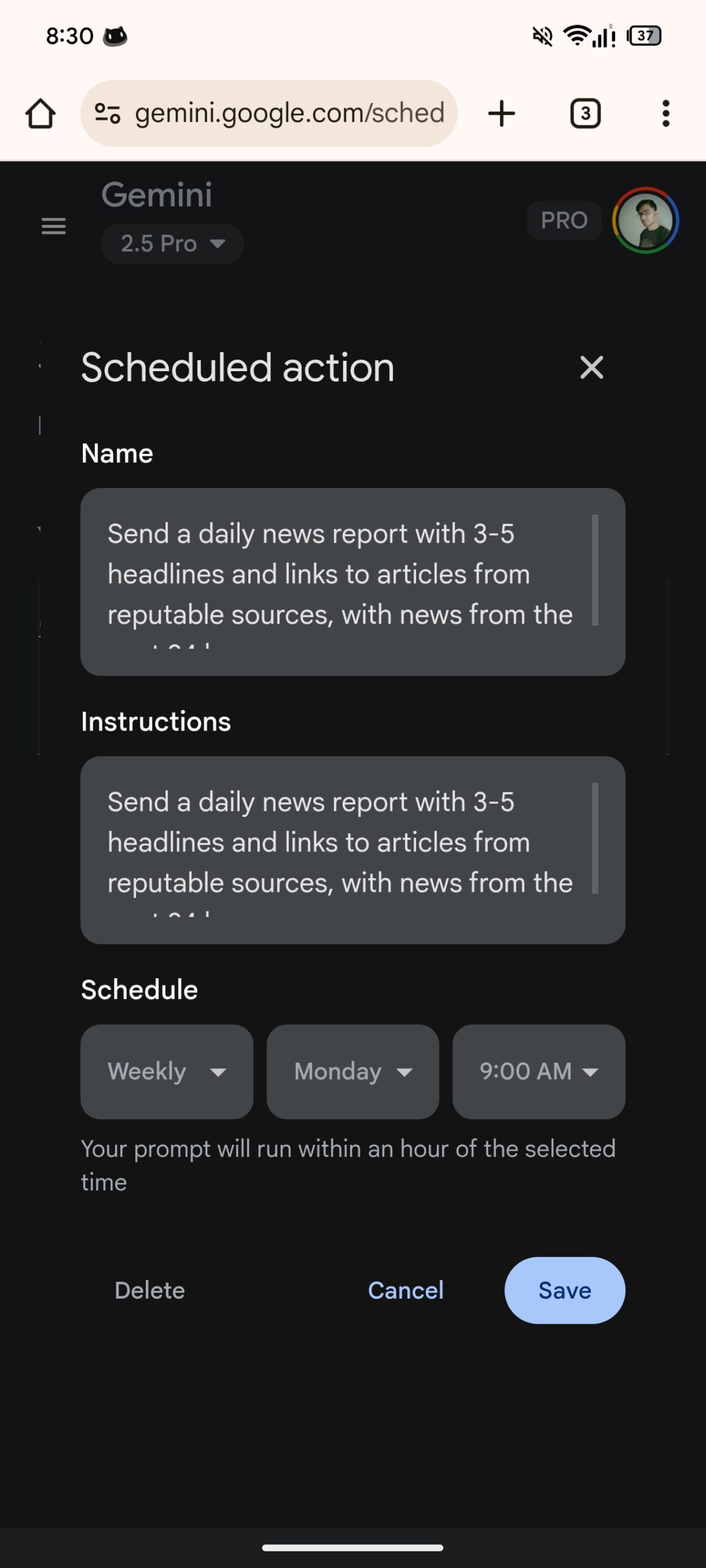Open the 9:00 AM time picker
706x1568 pixels.
tap(538, 1071)
